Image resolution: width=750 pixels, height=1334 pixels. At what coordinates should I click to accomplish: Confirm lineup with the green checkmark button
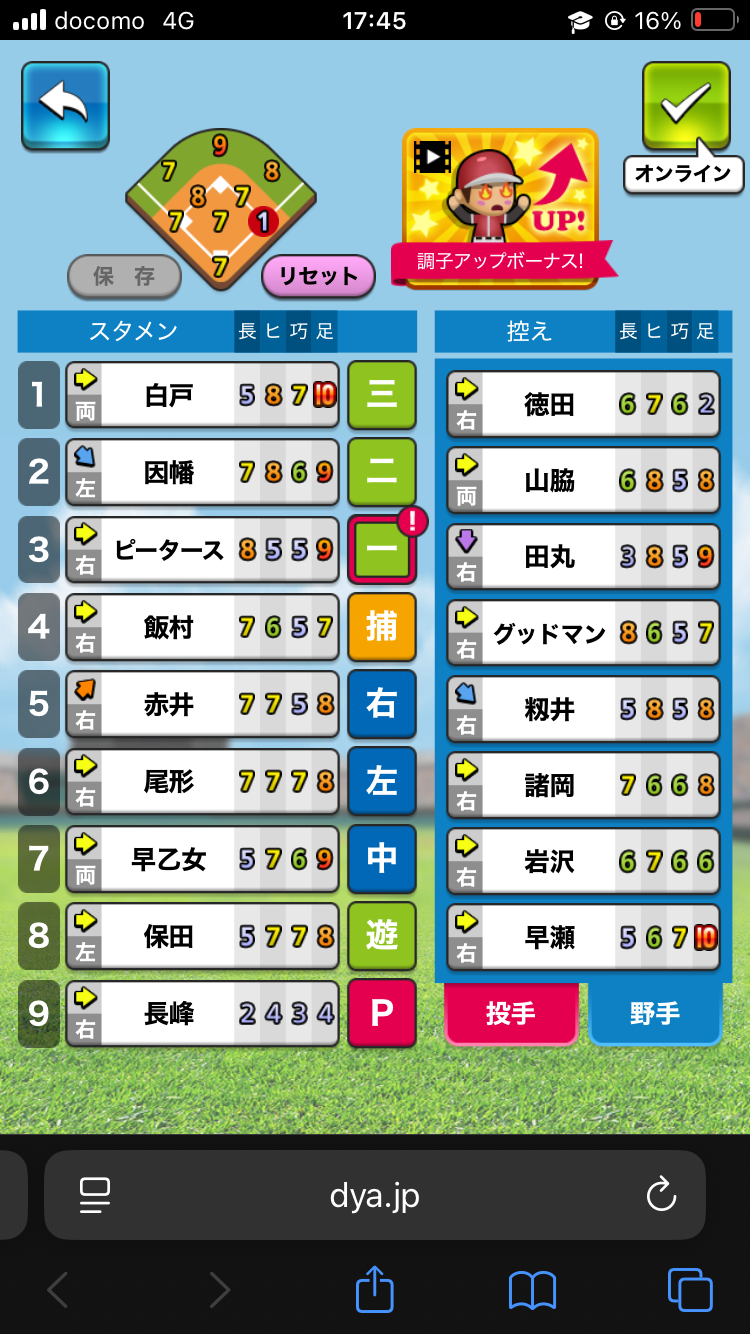coord(686,105)
